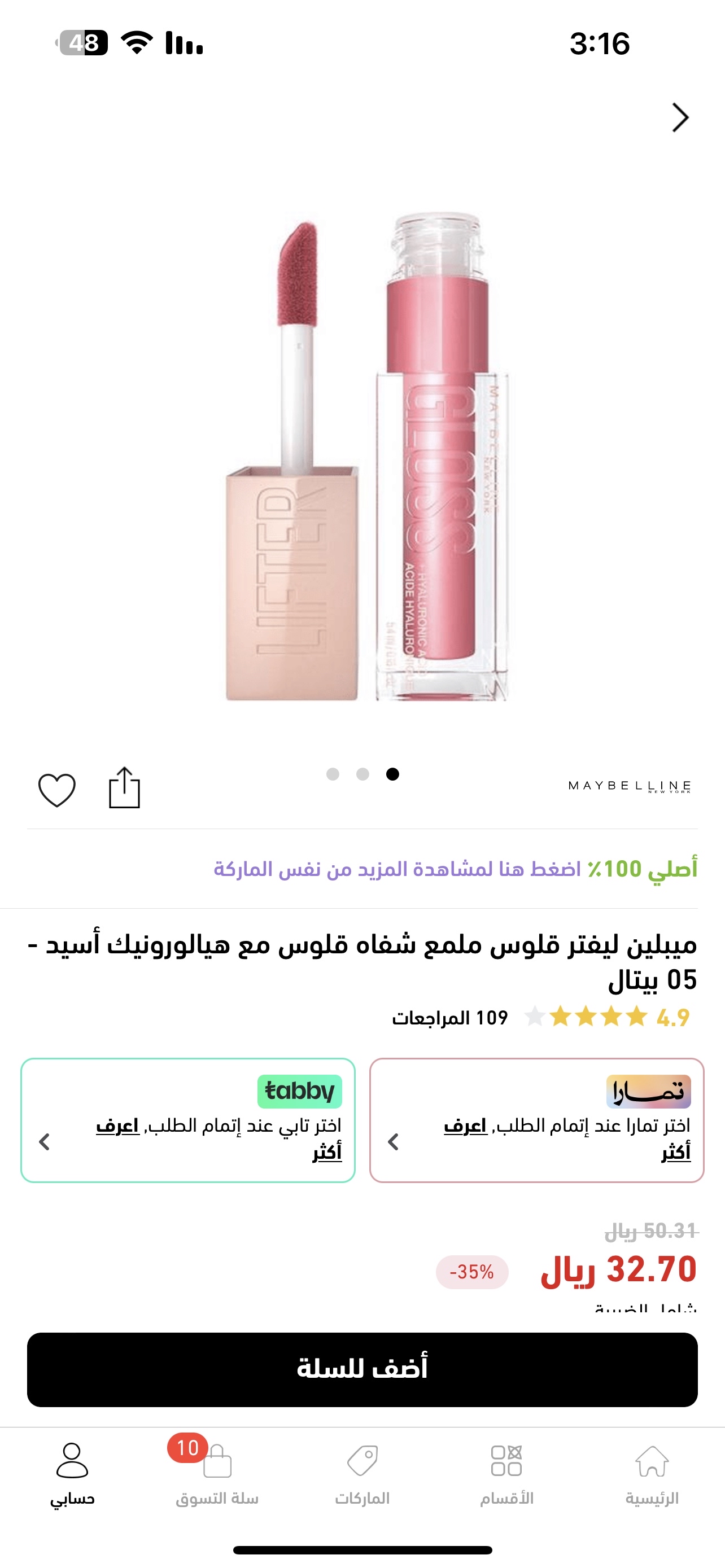725x1568 pixels.
Task: Share this Maybelline lip gloss product
Action: 124,789
